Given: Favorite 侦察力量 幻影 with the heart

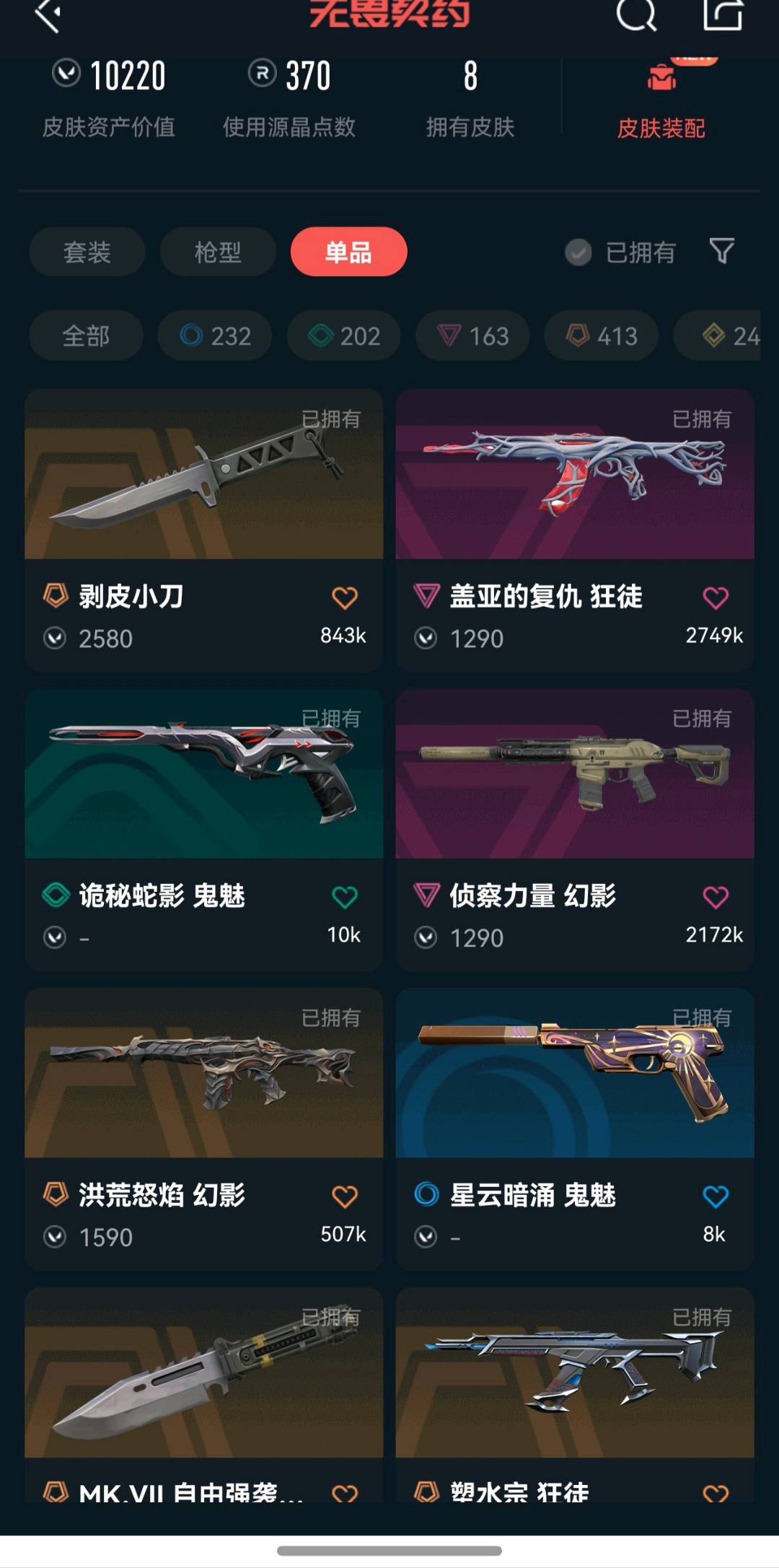Looking at the screenshot, I should coord(715,897).
